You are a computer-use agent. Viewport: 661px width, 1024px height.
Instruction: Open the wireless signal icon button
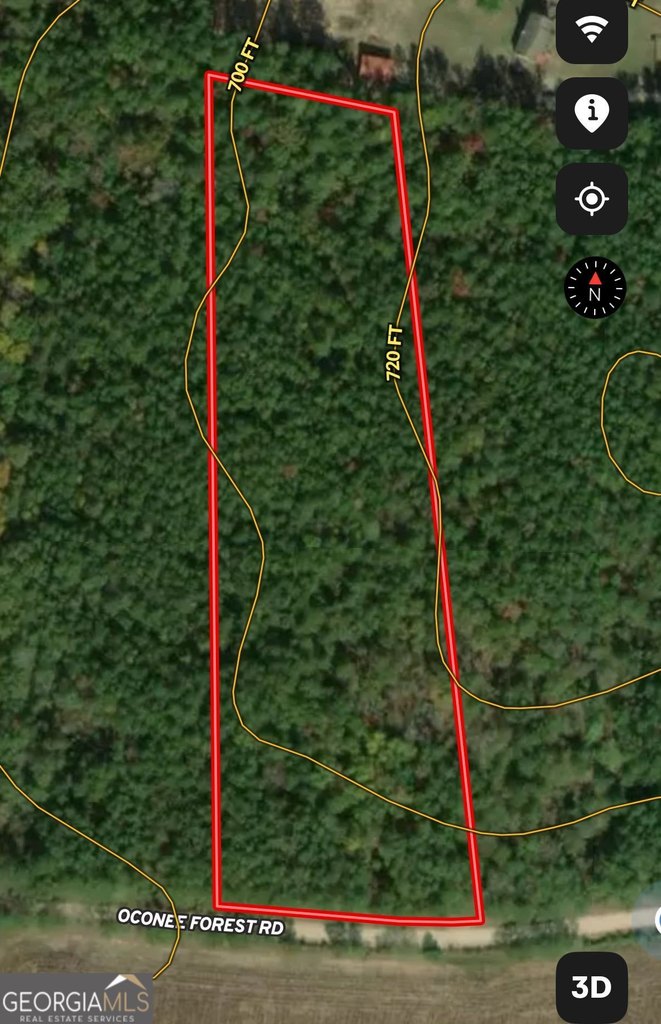592,30
